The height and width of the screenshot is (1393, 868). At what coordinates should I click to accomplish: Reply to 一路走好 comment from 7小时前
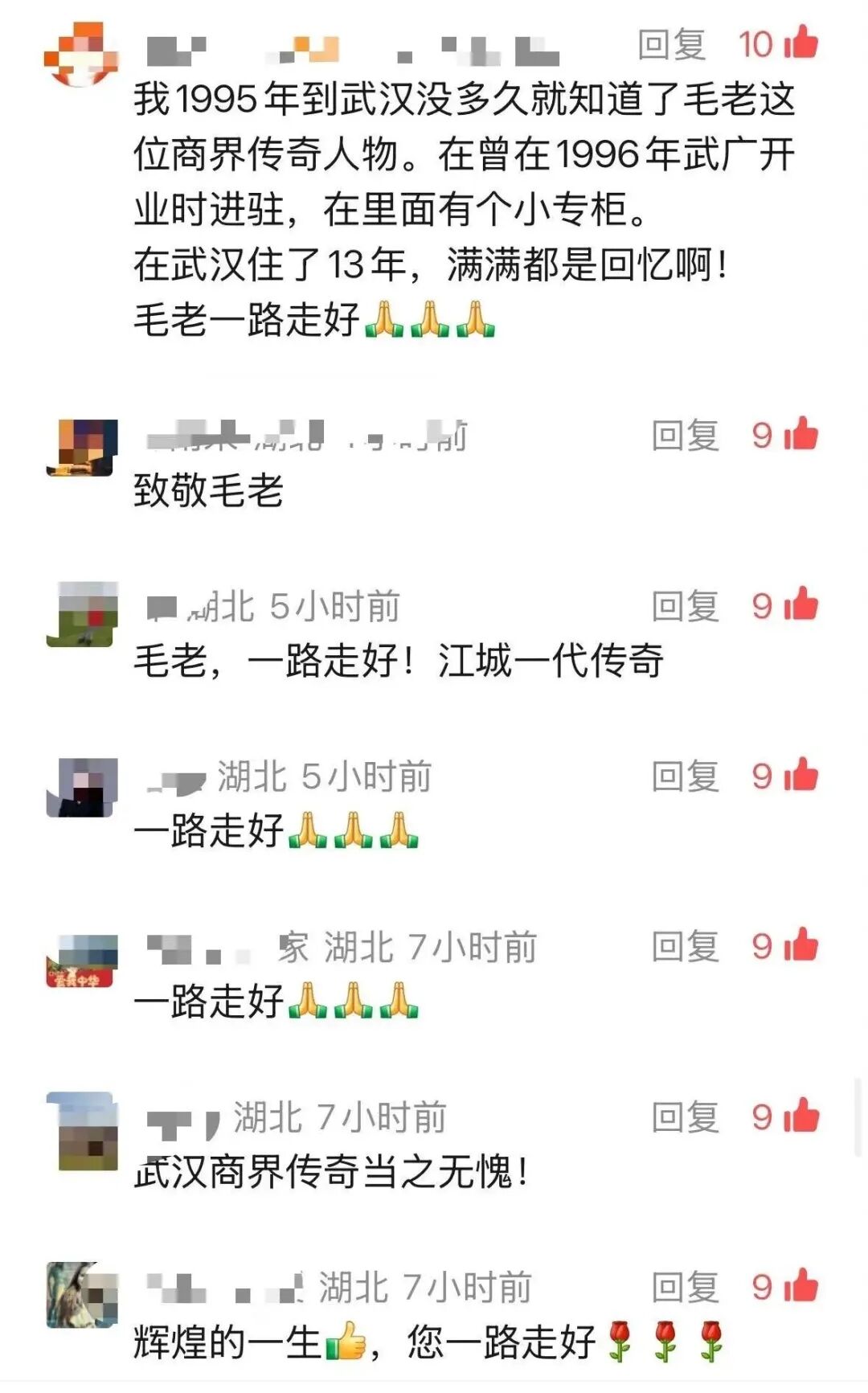685,947
